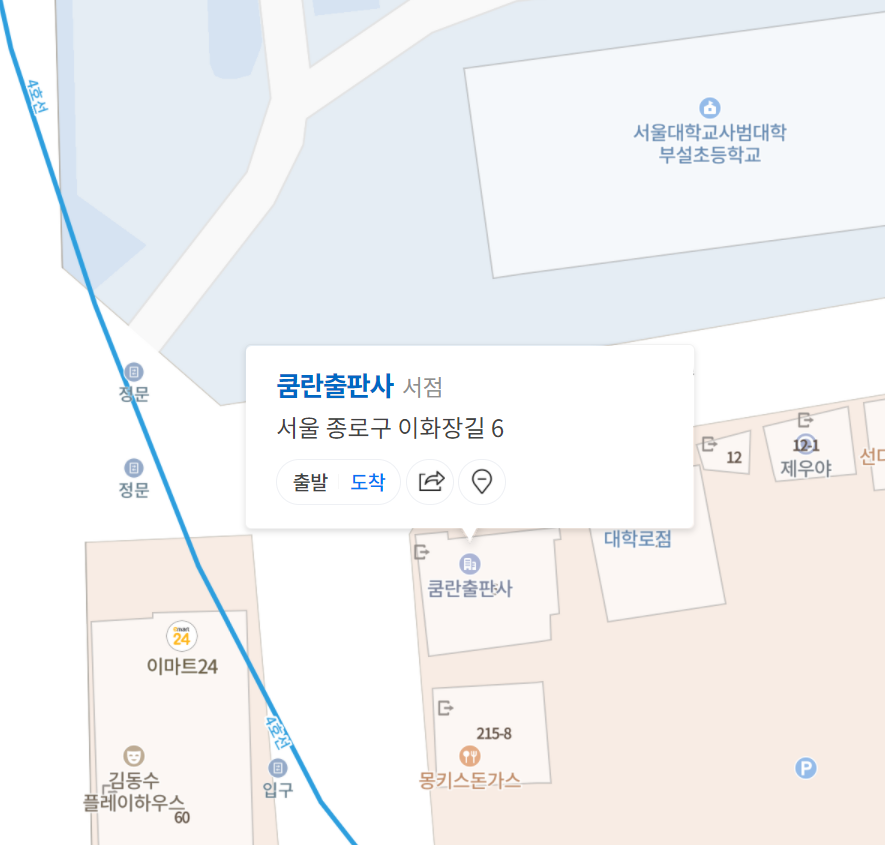
Task: Set 쿰란출판사 as departure with 출발
Action: [310, 482]
